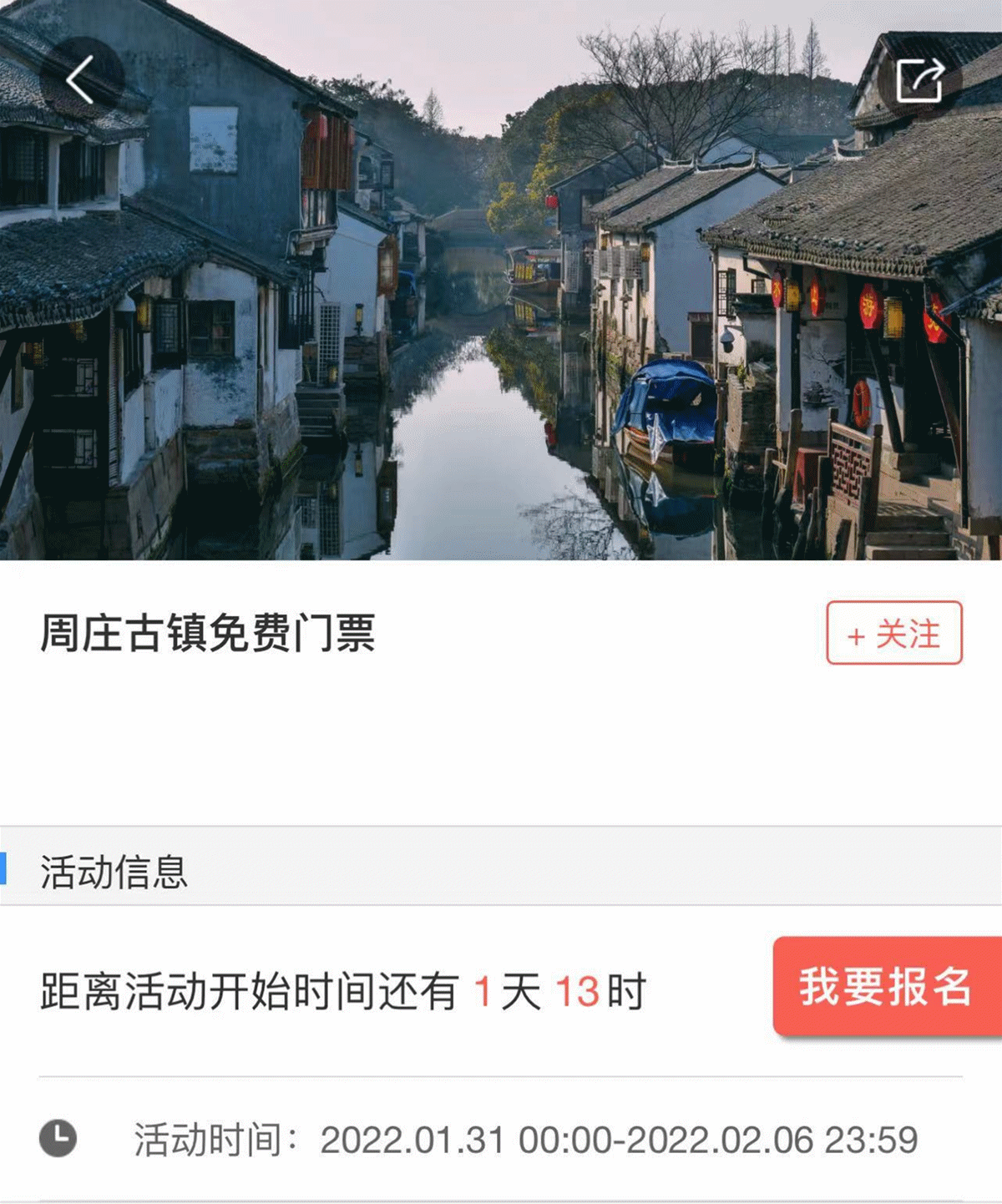
Task: Go back using the arrow icon
Action: [81, 80]
